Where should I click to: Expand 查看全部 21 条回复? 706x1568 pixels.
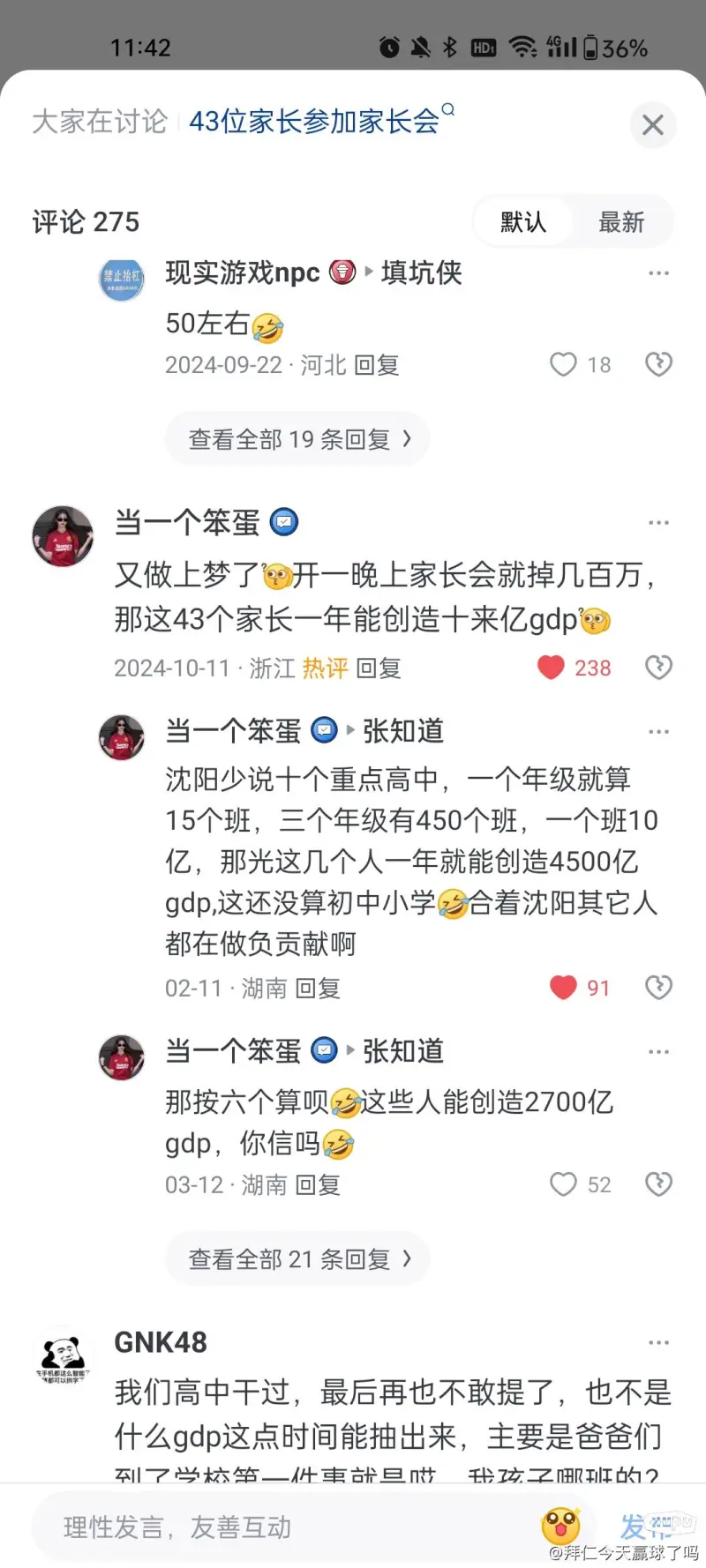pyautogui.click(x=298, y=1259)
